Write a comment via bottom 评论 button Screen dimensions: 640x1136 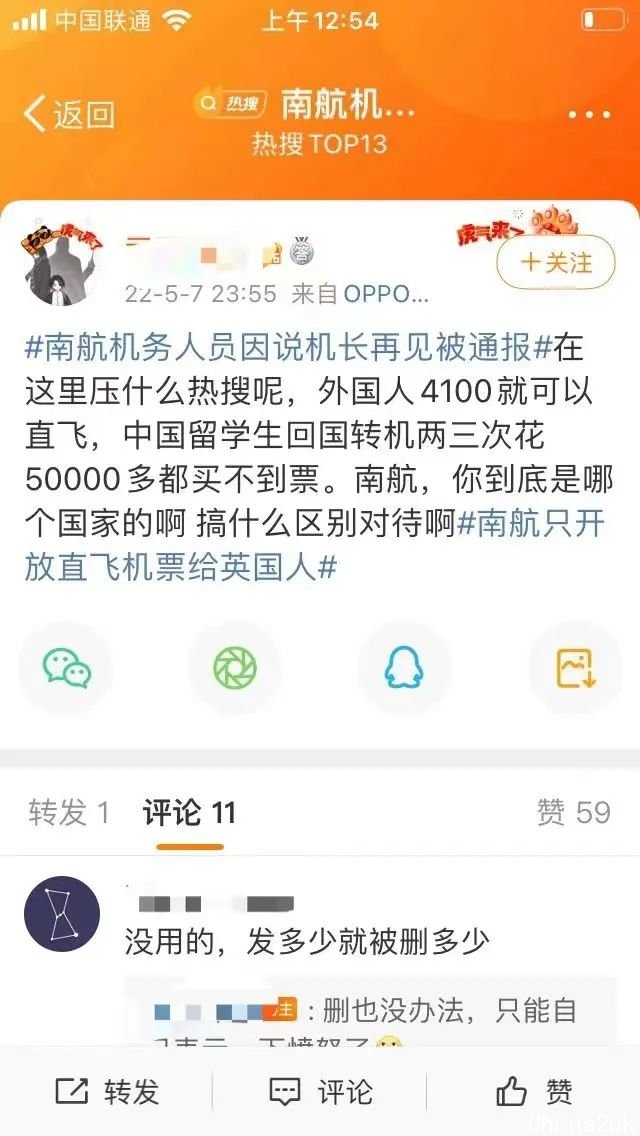[x=320, y=1092]
